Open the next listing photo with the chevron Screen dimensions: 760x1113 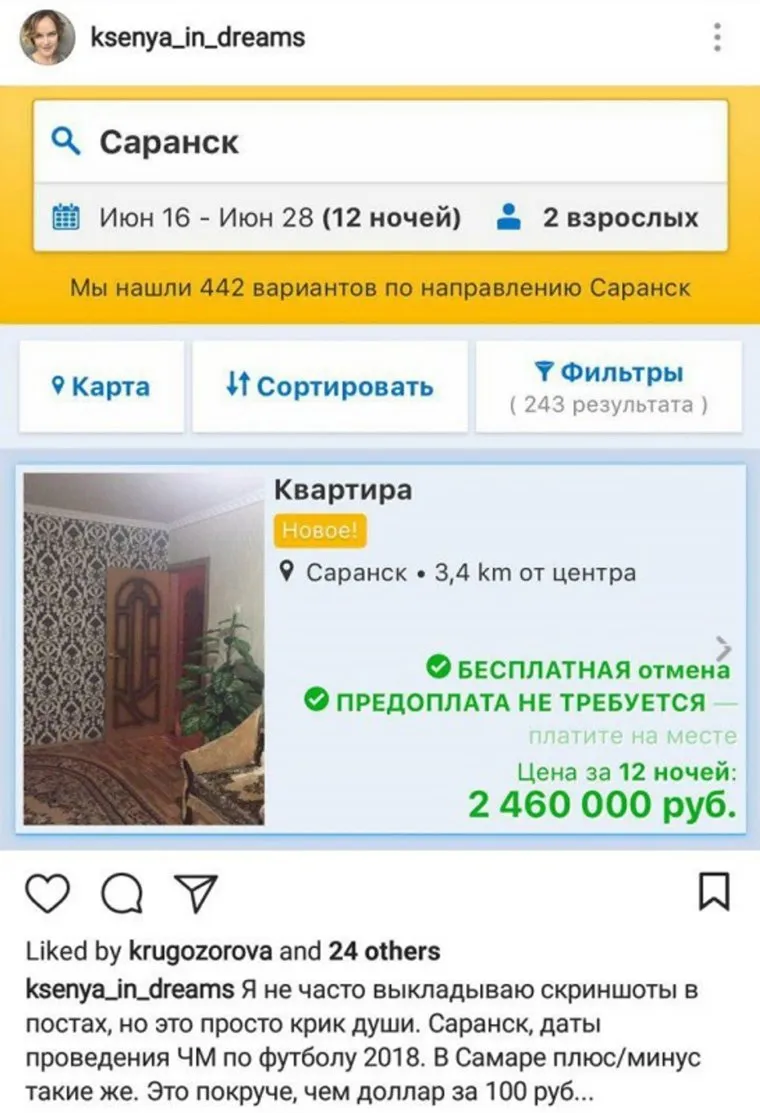(723, 645)
